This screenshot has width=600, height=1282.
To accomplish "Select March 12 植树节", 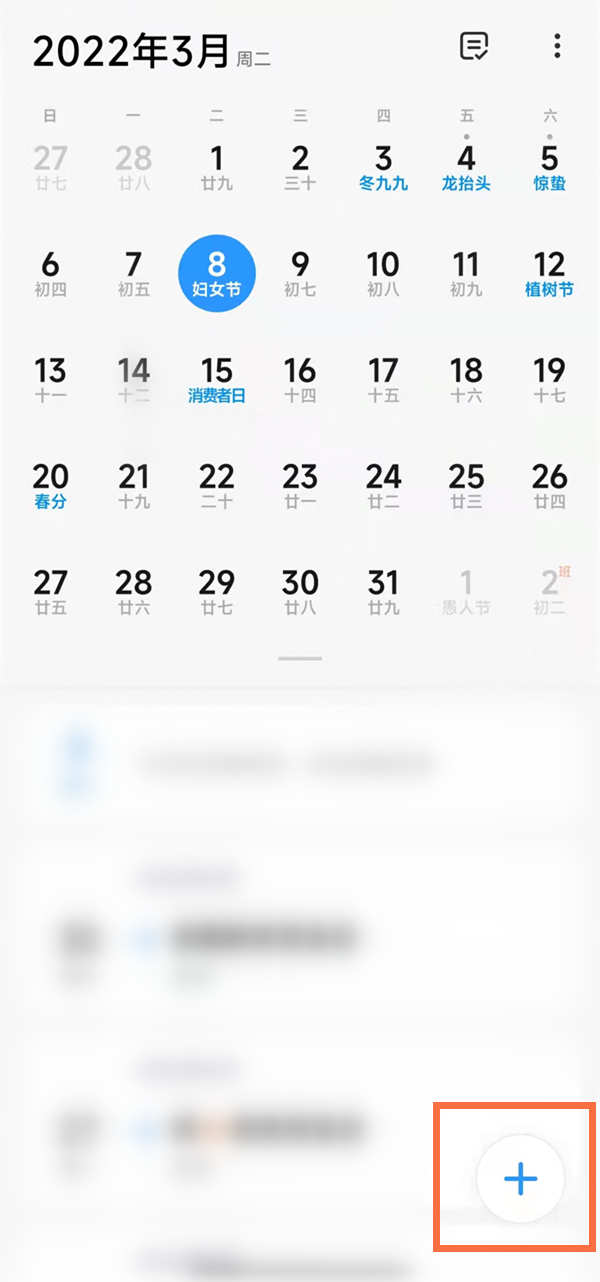I will tap(549, 273).
